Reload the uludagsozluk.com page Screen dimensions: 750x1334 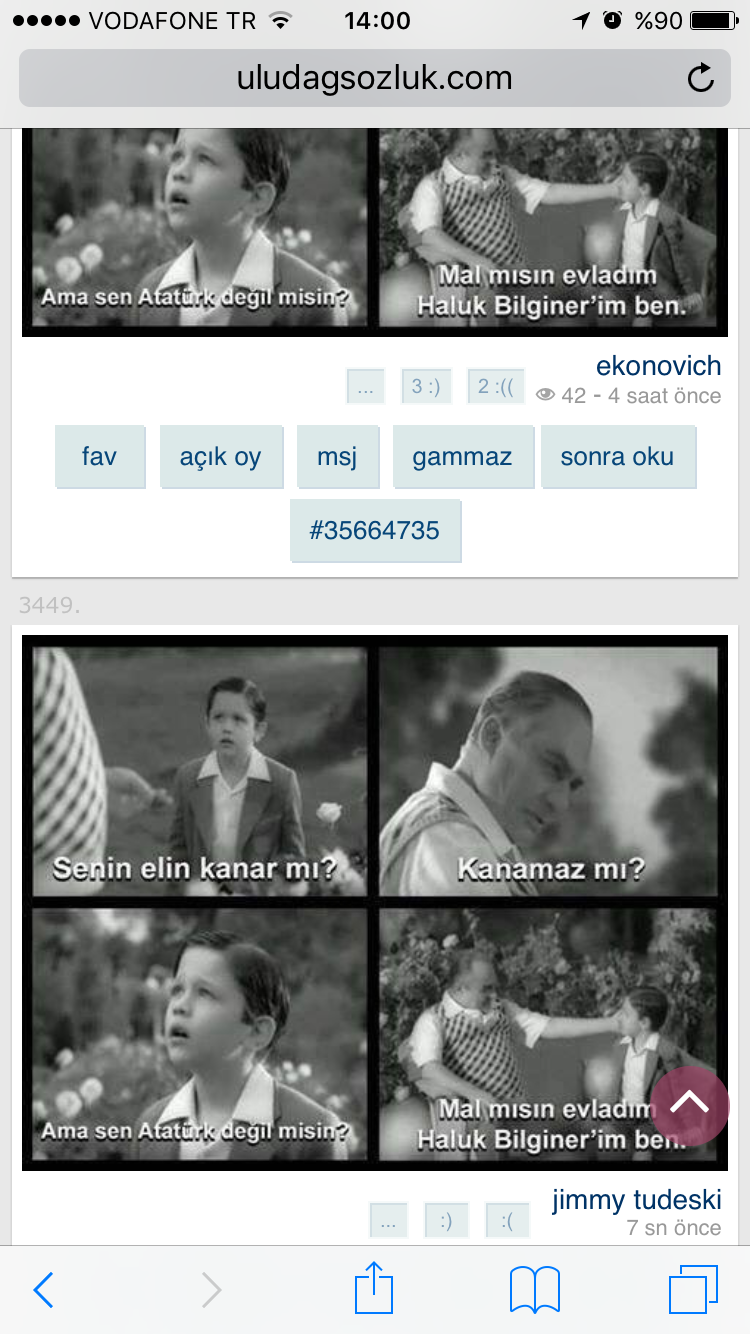tap(701, 78)
